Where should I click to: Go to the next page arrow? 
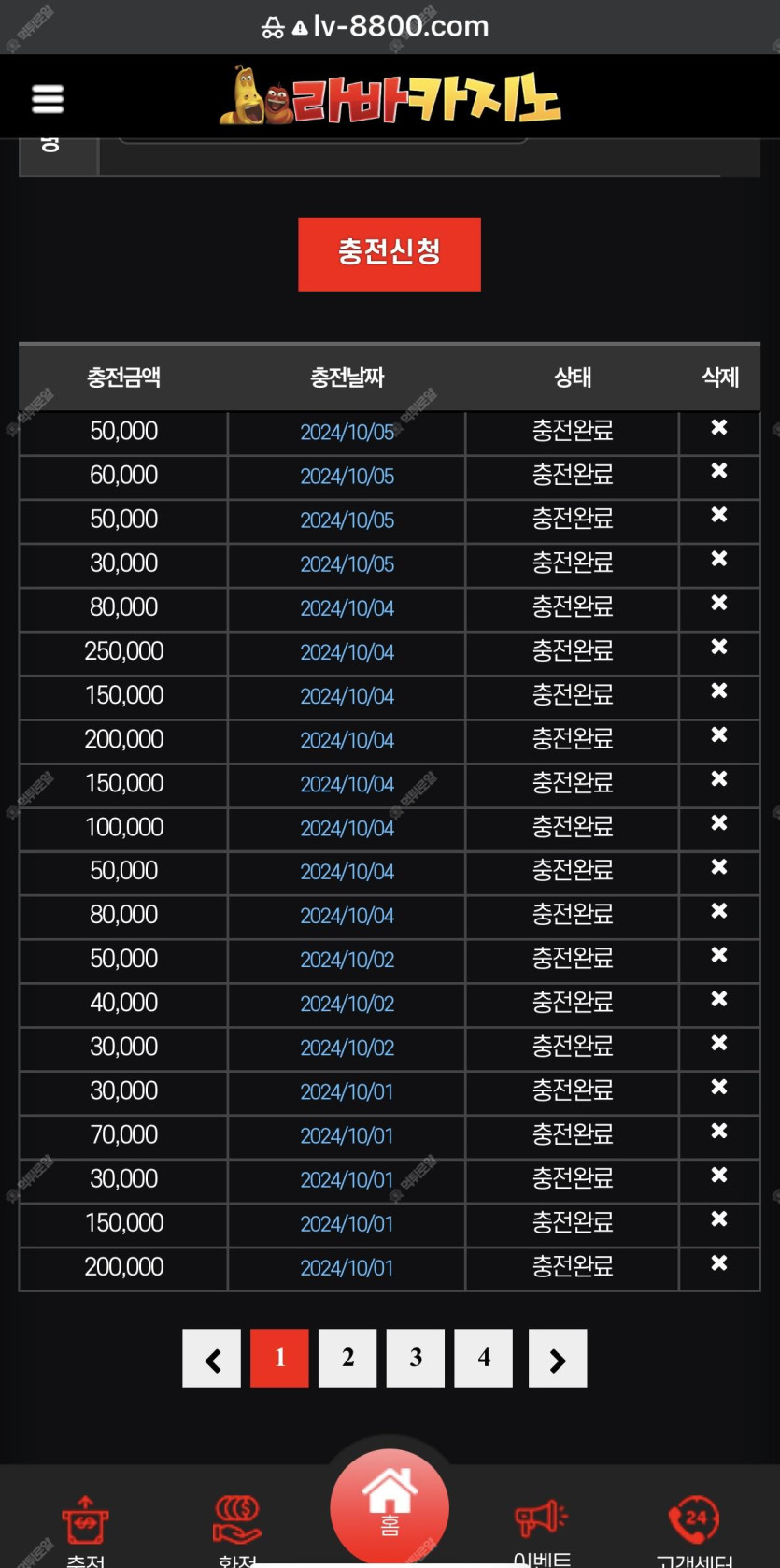[x=558, y=1358]
